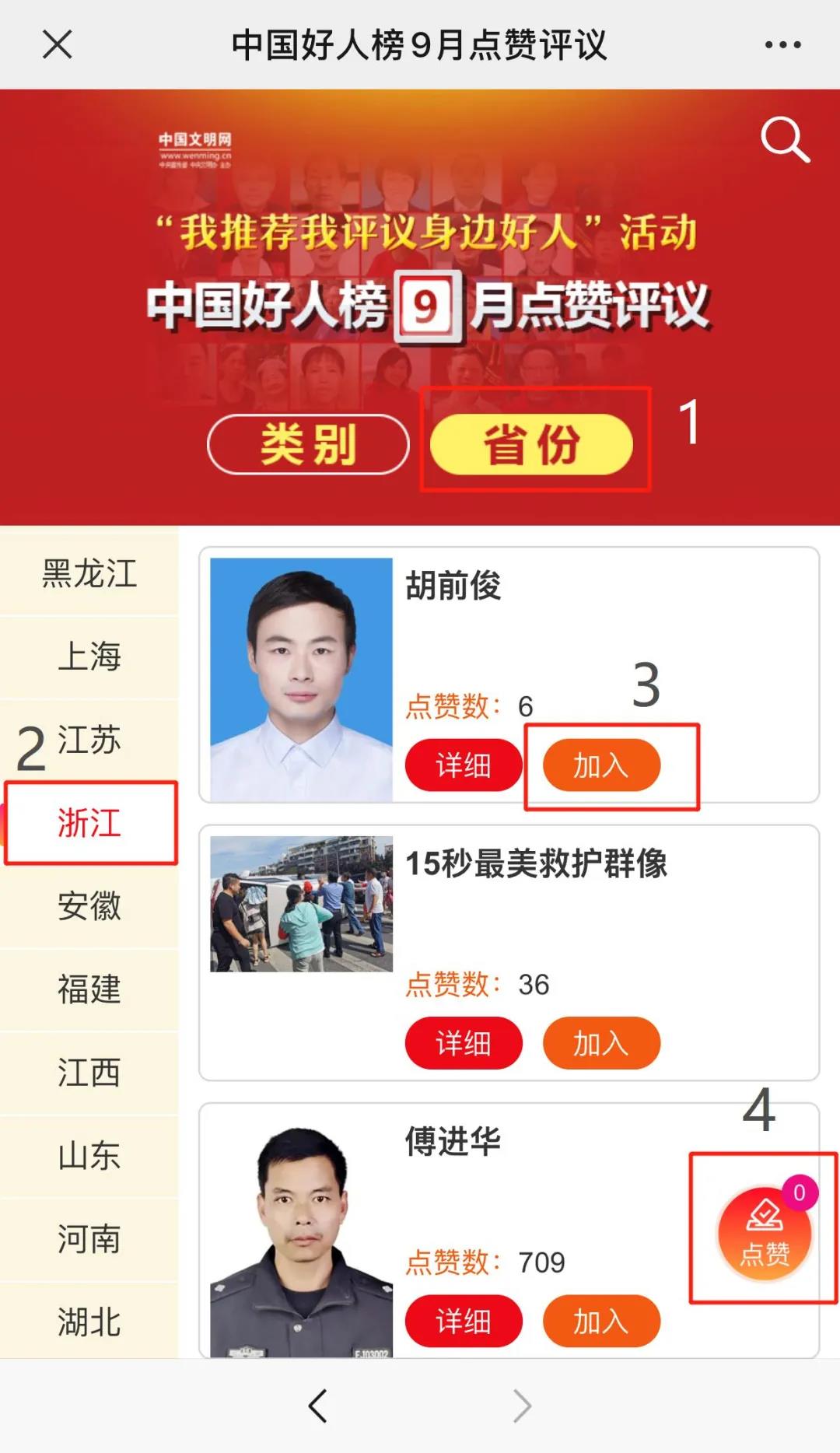The width and height of the screenshot is (840, 1453).
Task: Select 黑龙江 in the province list
Action: pos(89,573)
